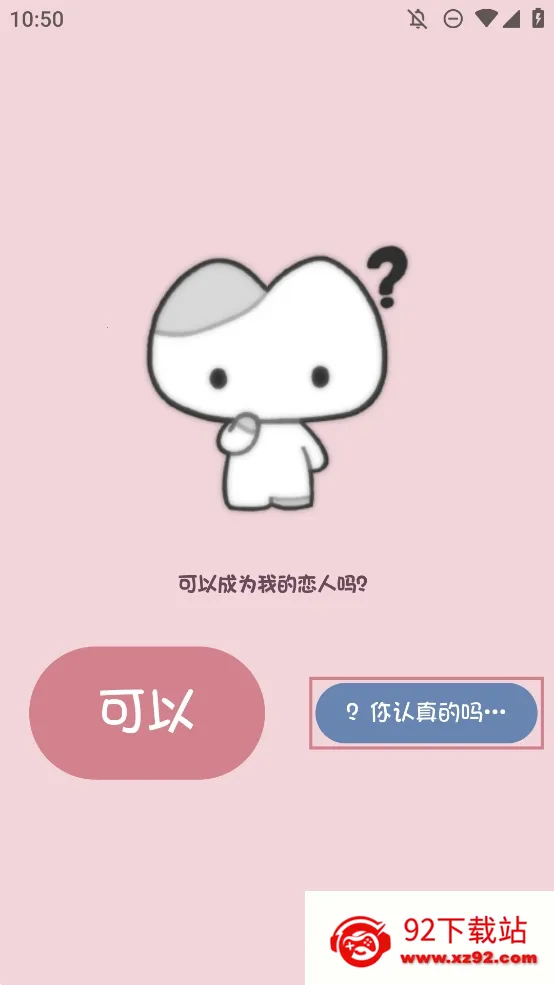This screenshot has height=985, width=554.
Task: Tap the pink 可以 button
Action: [147, 713]
